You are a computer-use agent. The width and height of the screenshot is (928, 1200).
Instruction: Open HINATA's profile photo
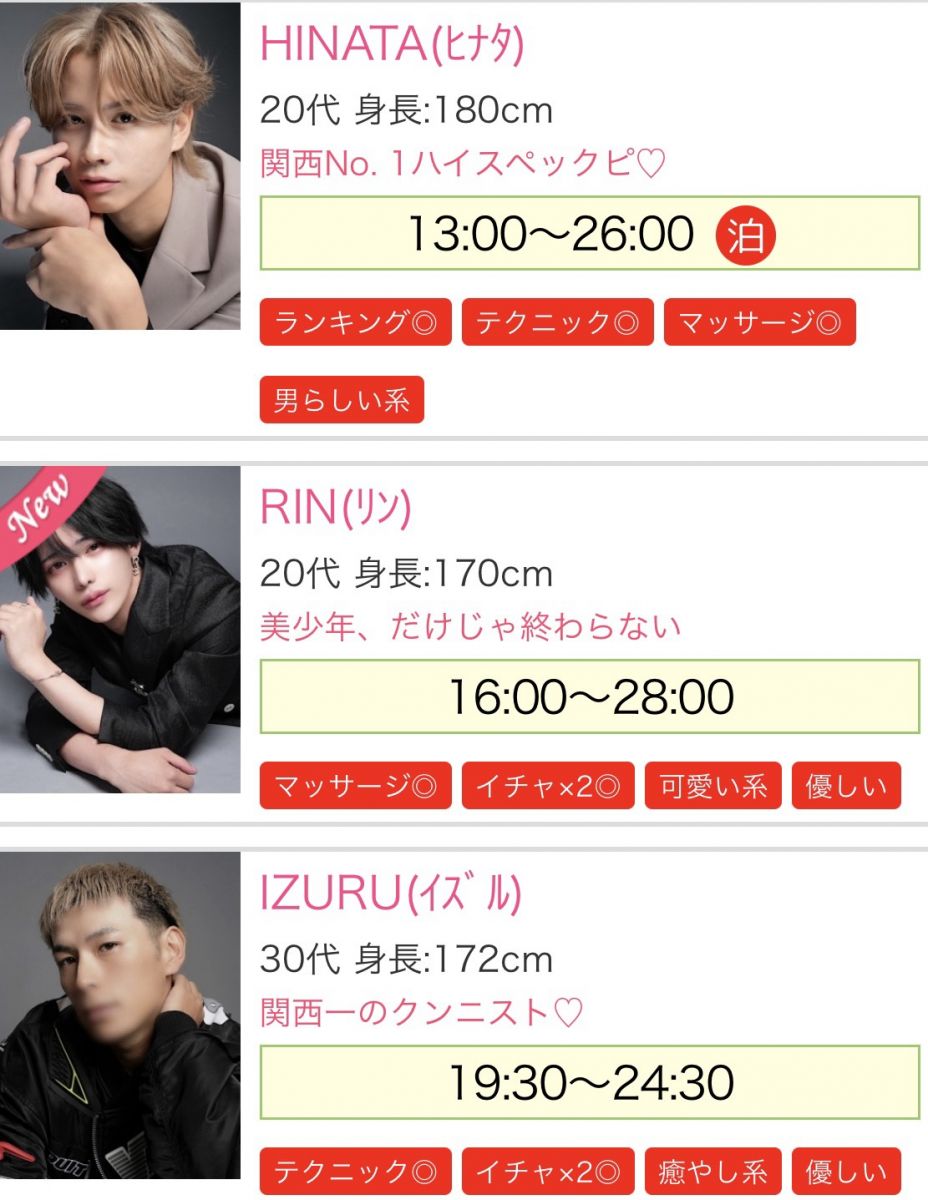[120, 166]
